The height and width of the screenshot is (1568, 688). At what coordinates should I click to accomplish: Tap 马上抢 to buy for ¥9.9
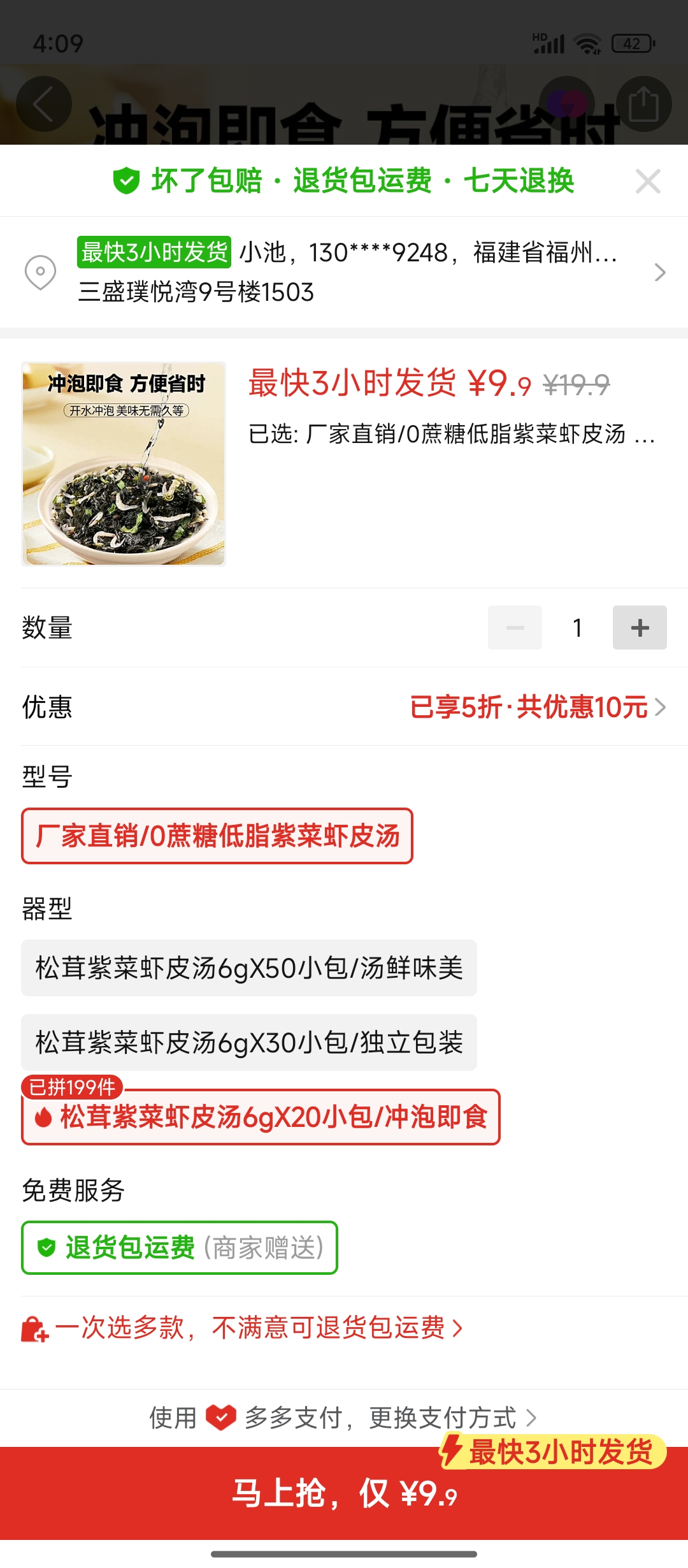[x=344, y=1493]
